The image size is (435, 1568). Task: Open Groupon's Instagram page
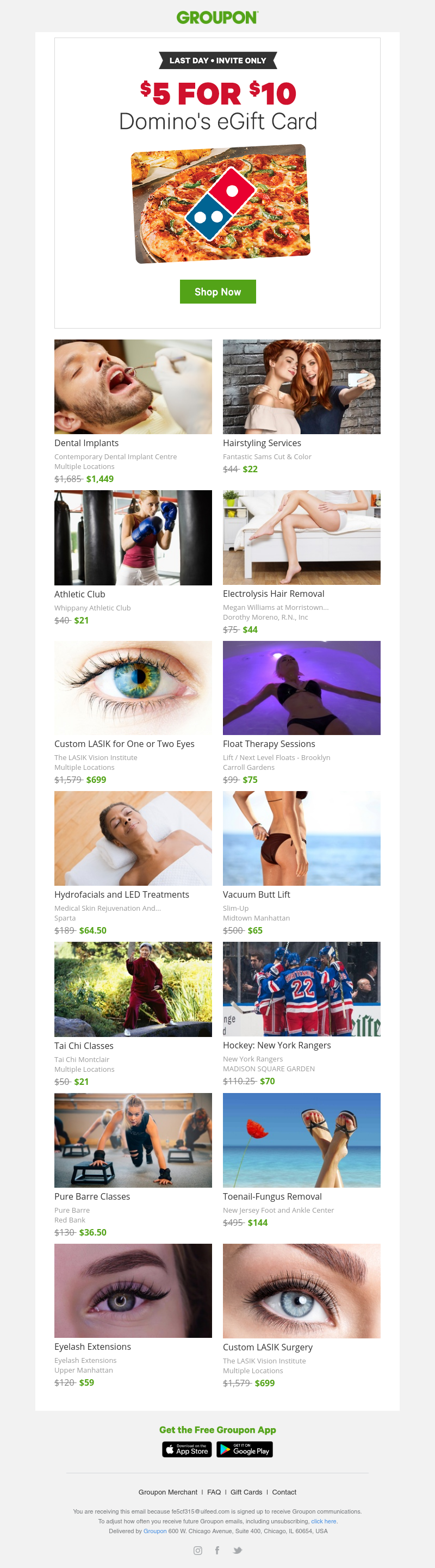pyautogui.click(x=198, y=1551)
